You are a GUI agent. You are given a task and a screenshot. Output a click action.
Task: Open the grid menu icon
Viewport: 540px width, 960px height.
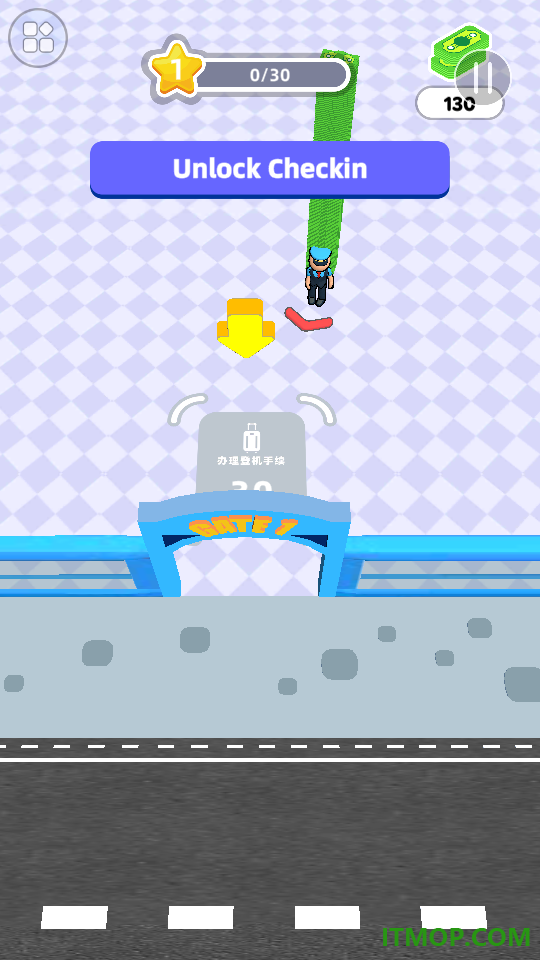(38, 37)
